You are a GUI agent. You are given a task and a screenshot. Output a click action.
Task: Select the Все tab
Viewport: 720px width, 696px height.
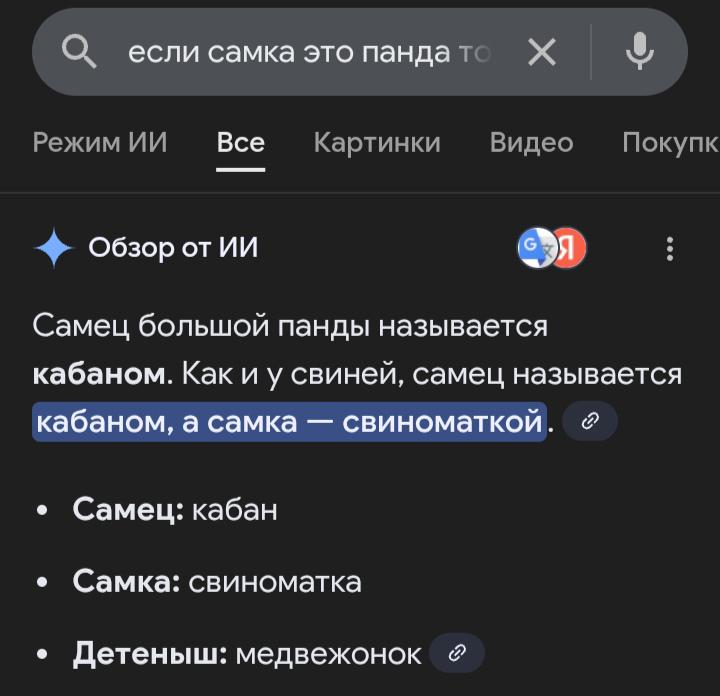(x=241, y=142)
